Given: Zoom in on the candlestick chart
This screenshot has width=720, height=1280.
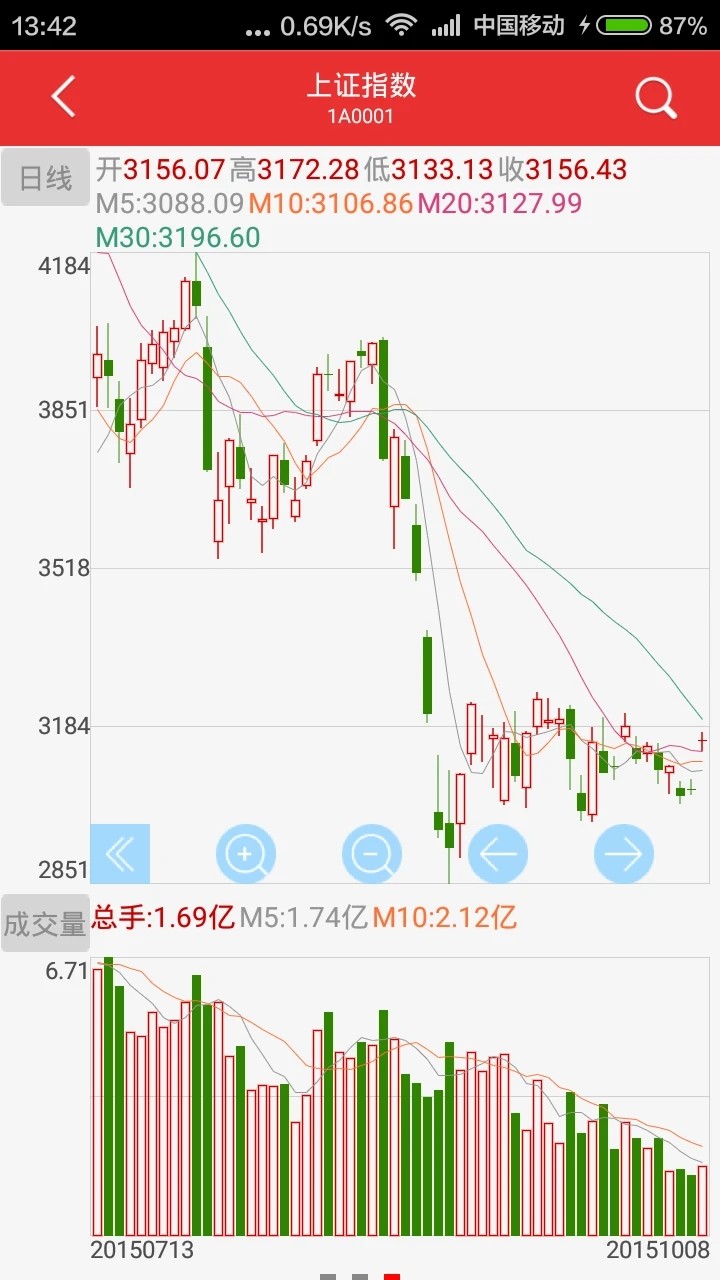Looking at the screenshot, I should 246,853.
